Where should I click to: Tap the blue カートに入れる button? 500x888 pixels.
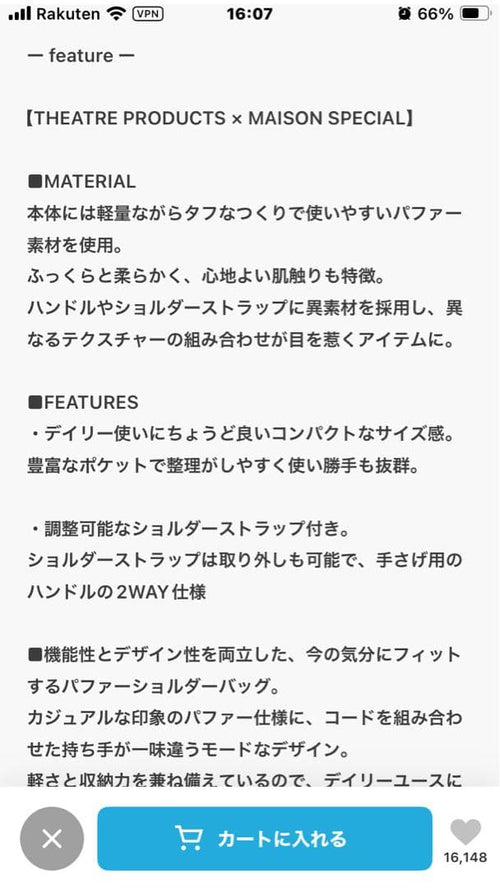click(264, 838)
